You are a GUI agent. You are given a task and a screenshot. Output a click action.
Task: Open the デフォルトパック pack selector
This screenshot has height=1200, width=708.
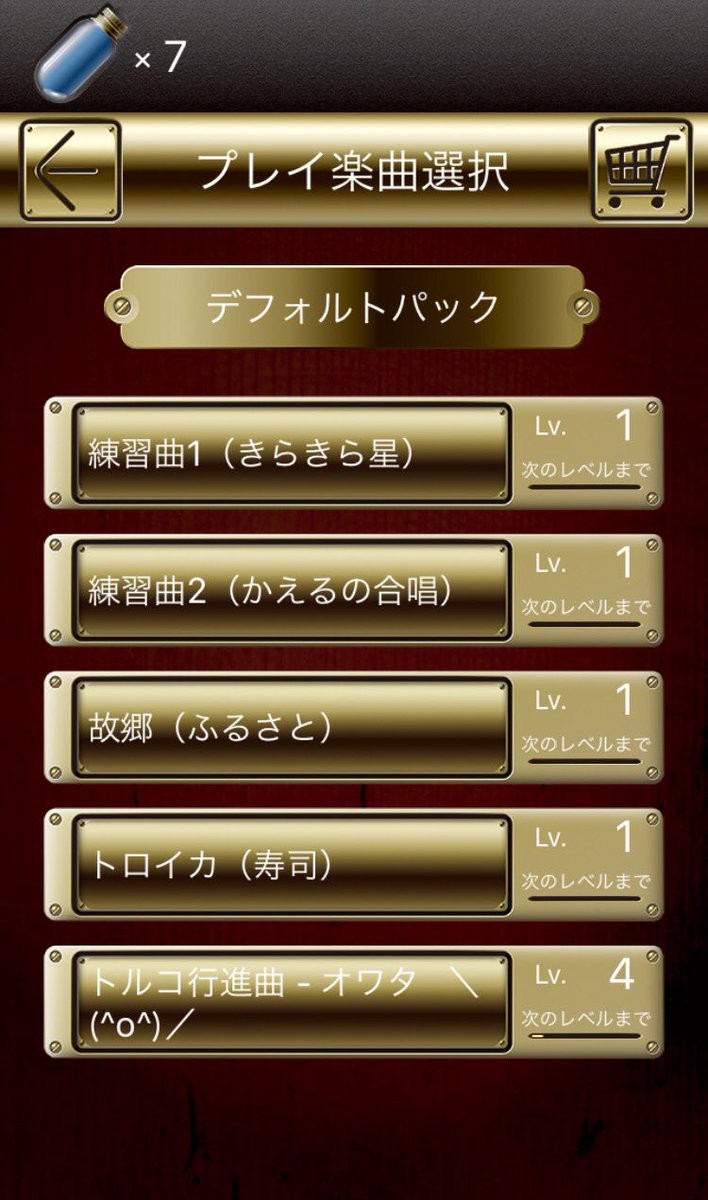click(x=352, y=307)
